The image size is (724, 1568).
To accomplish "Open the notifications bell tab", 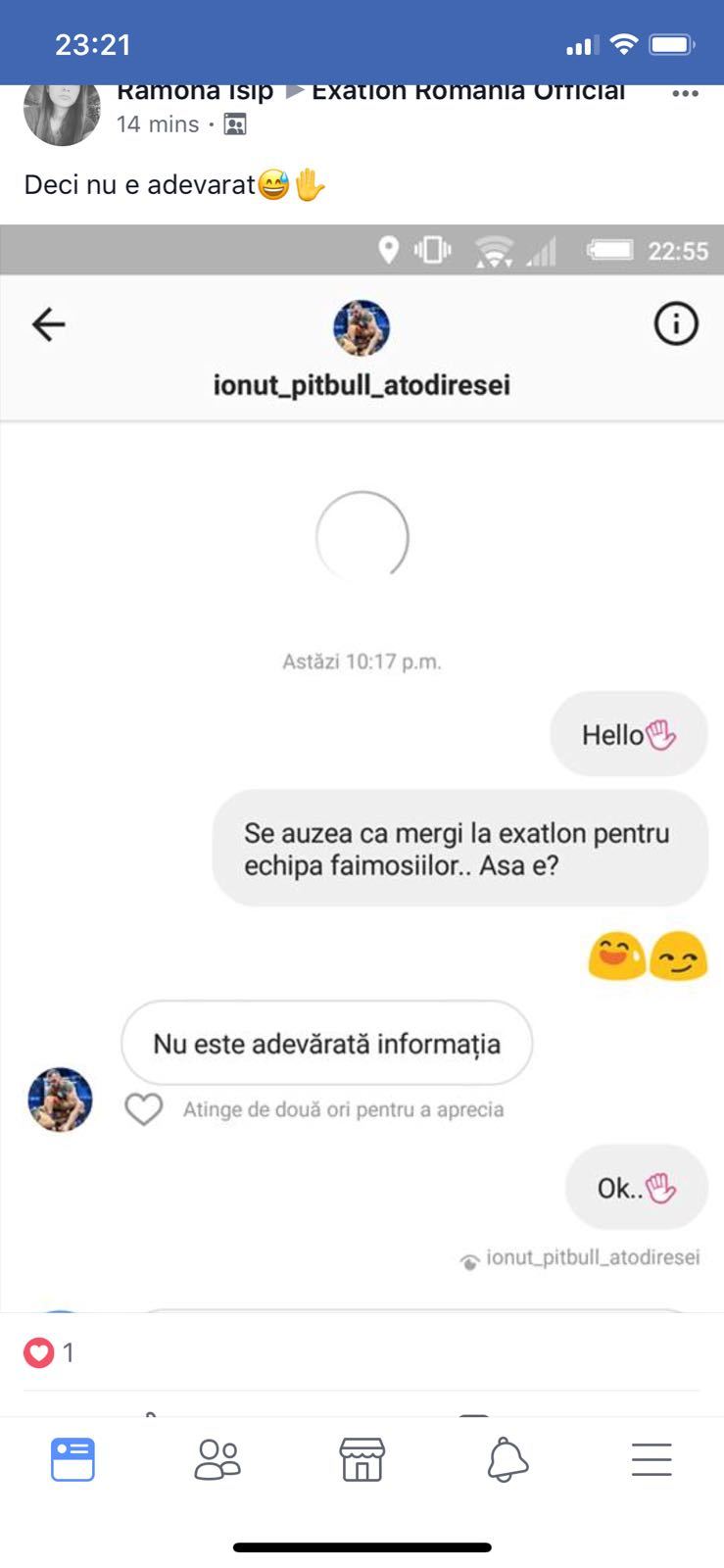I will coord(507,1459).
